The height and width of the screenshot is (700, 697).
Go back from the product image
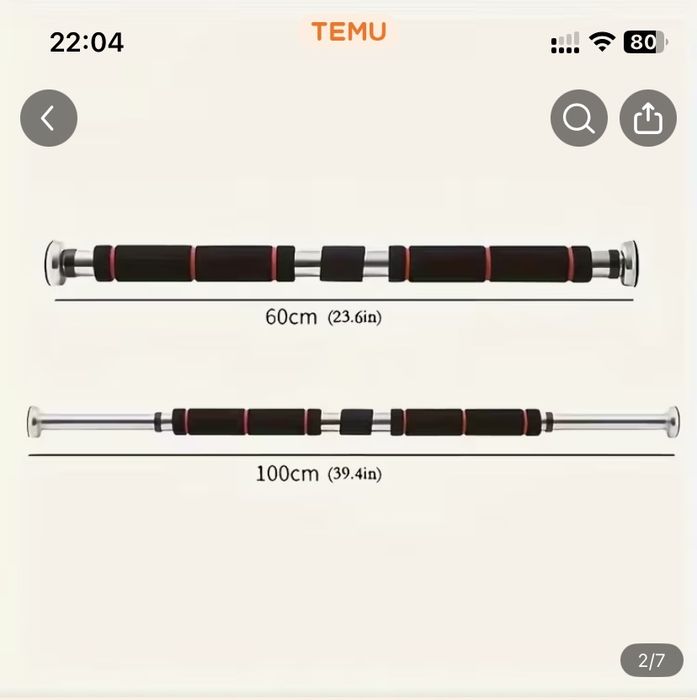[48, 118]
